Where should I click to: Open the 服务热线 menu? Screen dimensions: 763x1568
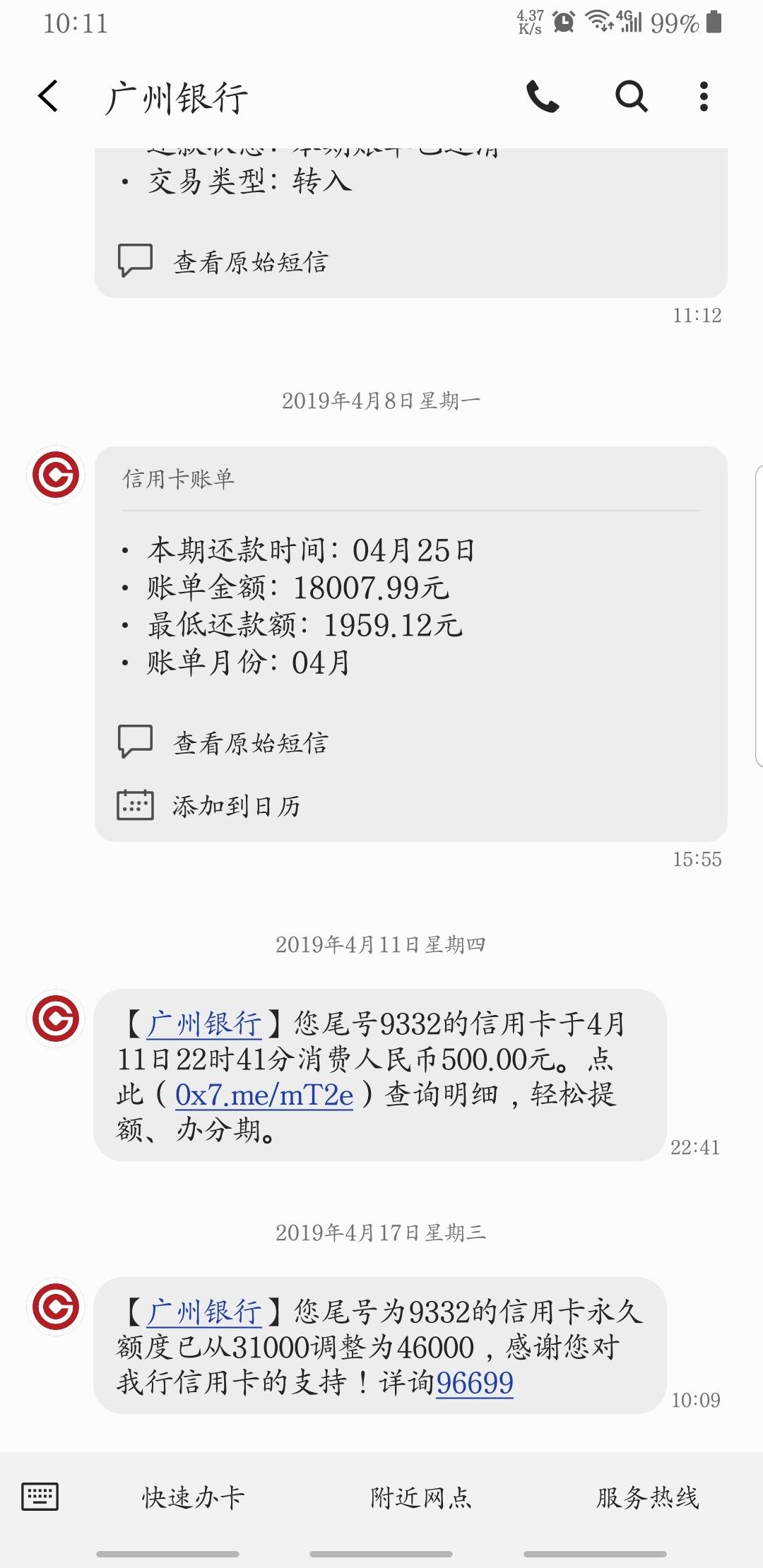(x=647, y=1497)
